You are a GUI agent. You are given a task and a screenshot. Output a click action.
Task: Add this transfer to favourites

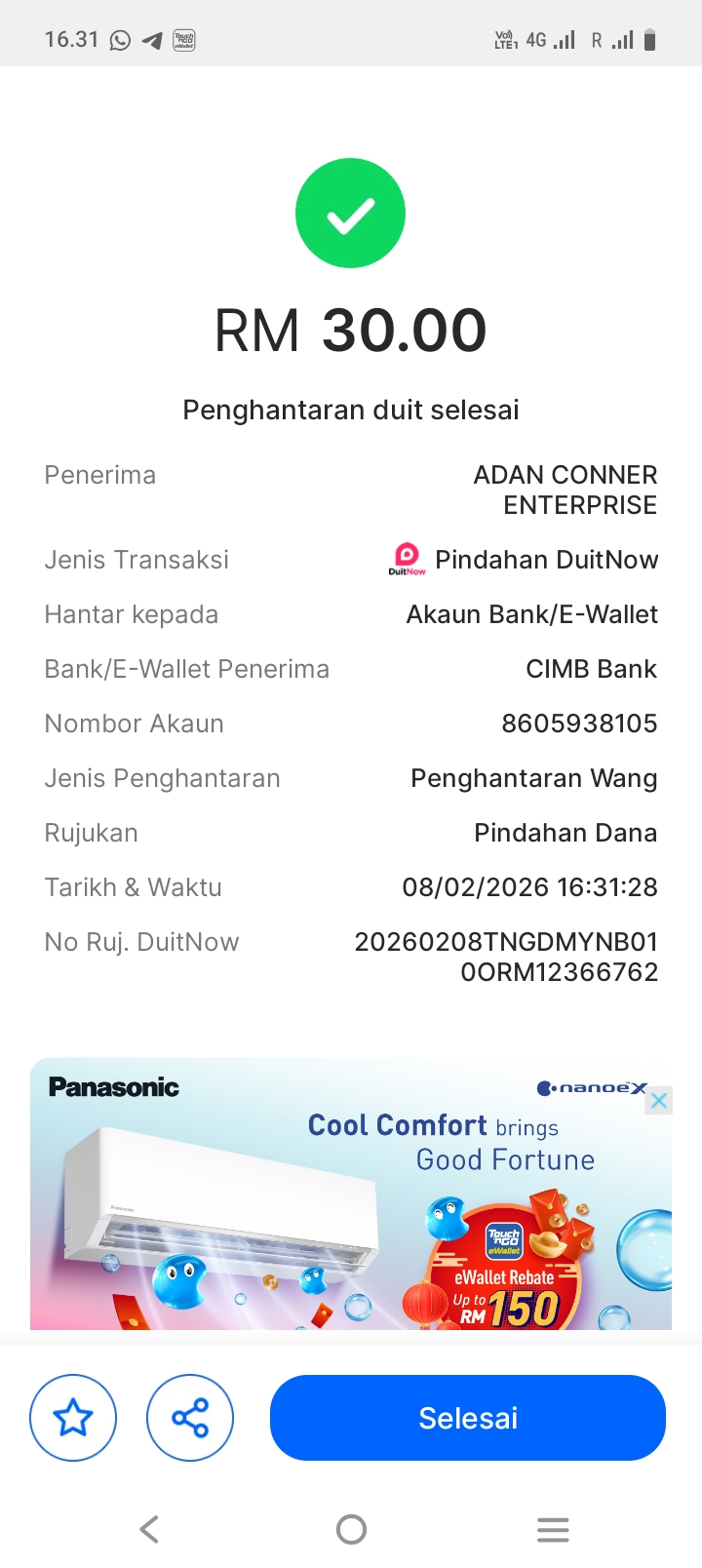73,1418
